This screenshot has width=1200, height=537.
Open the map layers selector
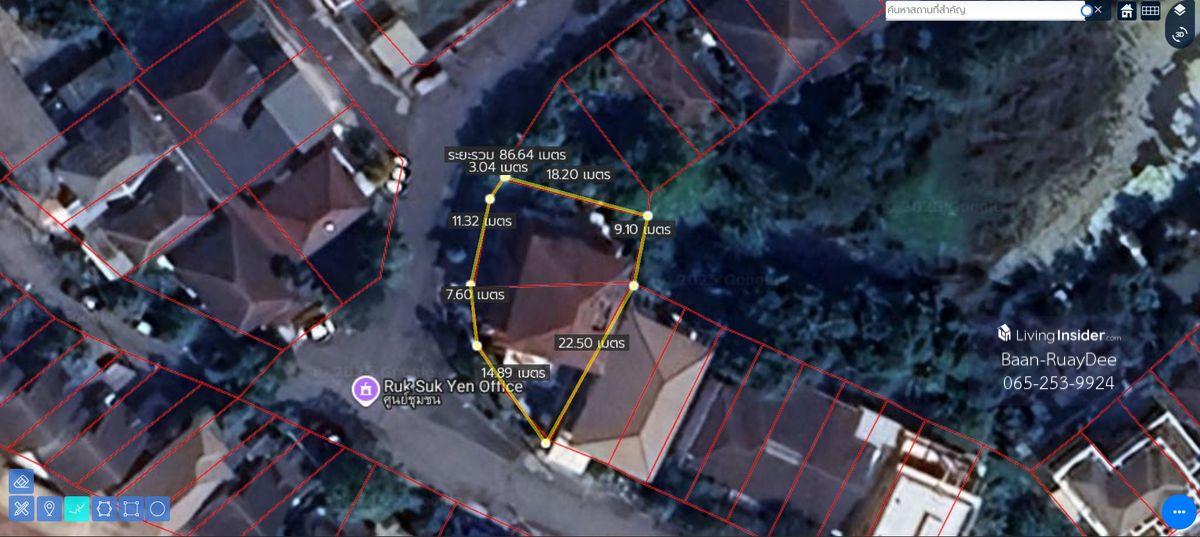[1179, 10]
